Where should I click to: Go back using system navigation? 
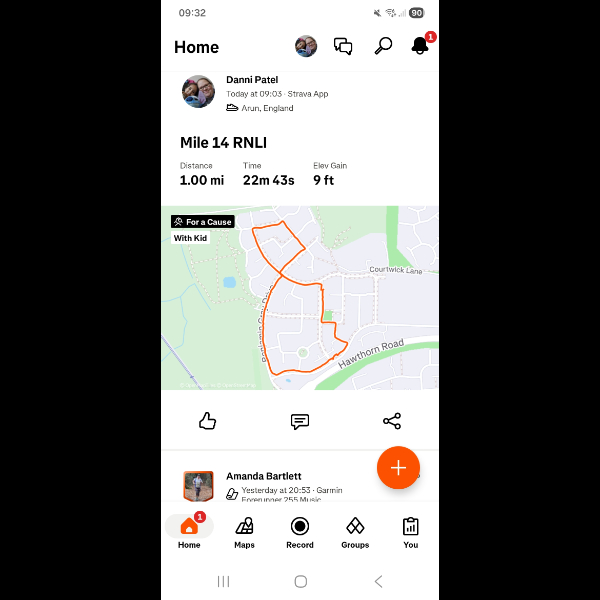pos(378,581)
